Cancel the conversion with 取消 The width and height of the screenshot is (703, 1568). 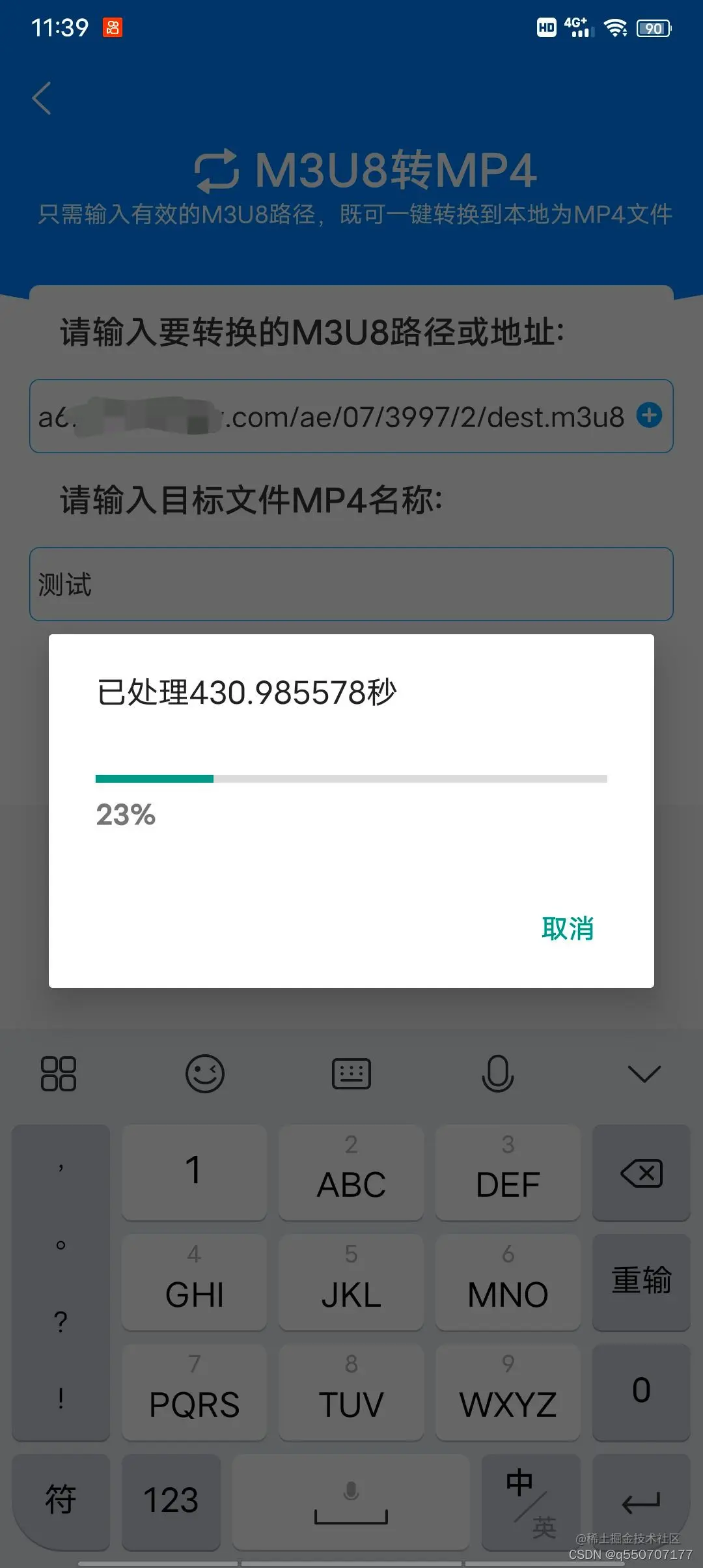[x=568, y=929]
